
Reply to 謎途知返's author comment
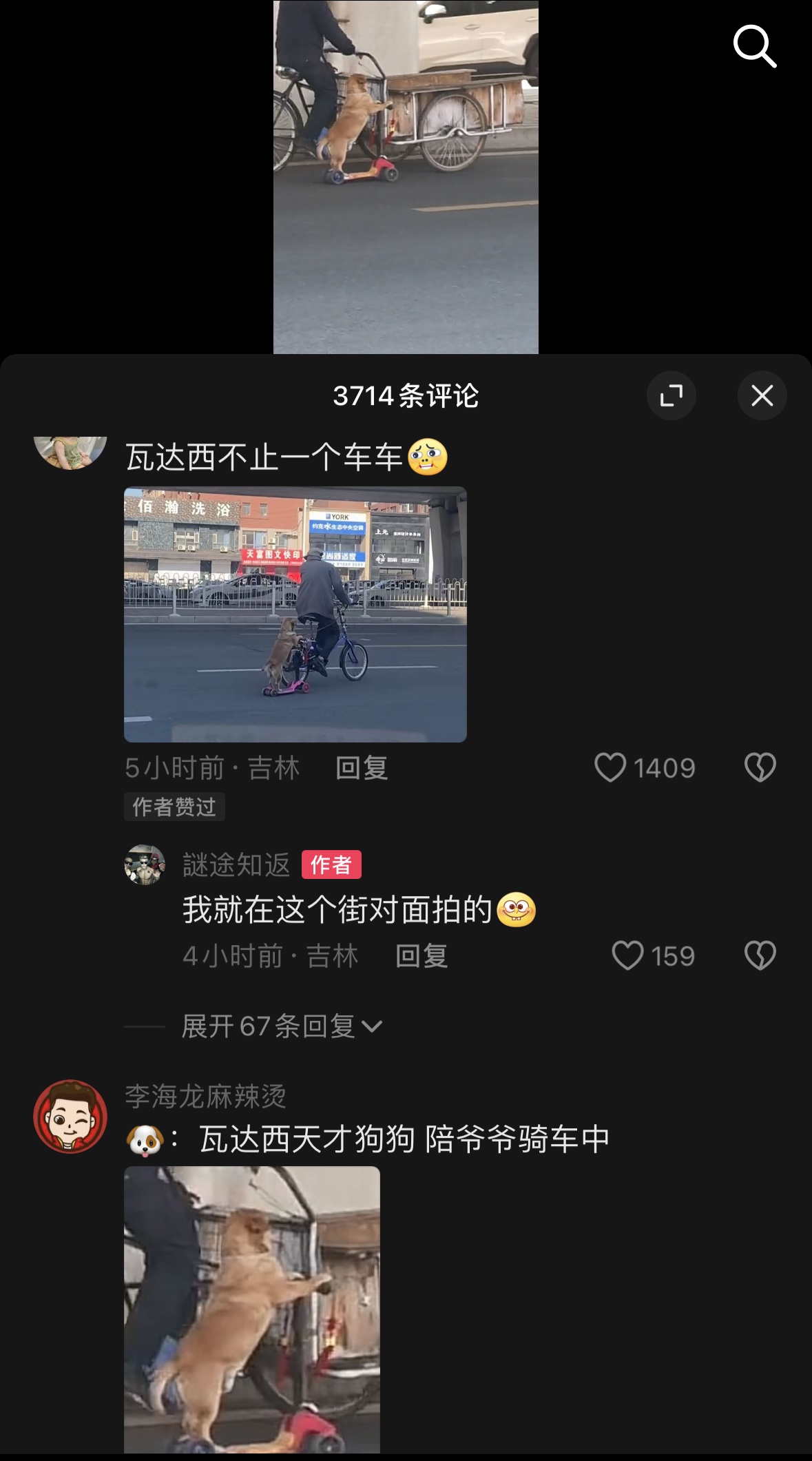coord(421,956)
